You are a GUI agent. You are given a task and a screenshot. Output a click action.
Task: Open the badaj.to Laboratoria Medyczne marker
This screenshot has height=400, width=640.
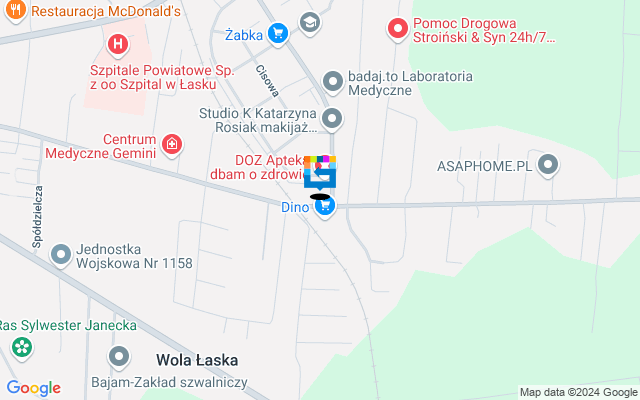(x=334, y=80)
